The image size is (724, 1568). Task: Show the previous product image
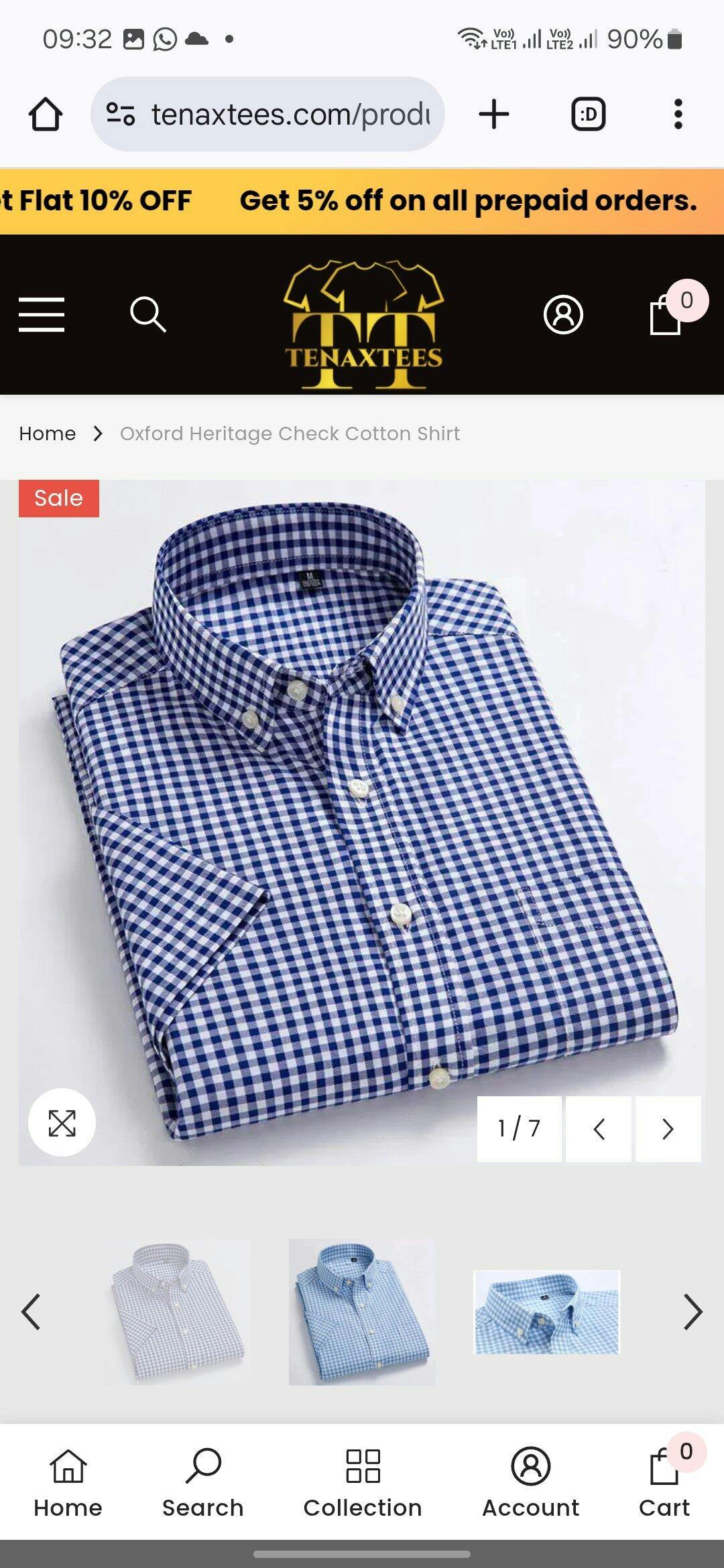click(x=599, y=1129)
